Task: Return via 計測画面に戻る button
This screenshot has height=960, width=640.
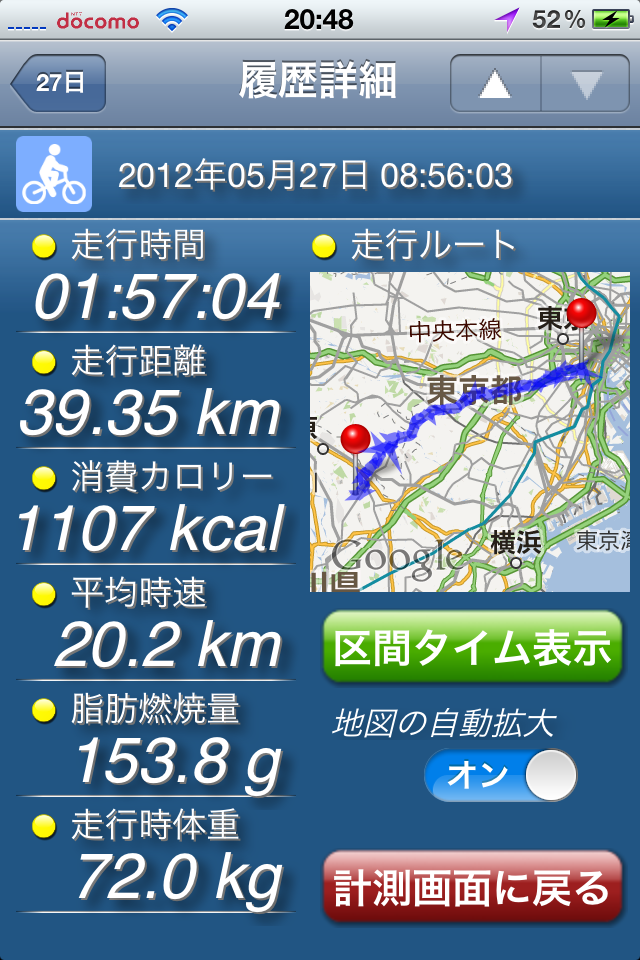Action: [x=472, y=887]
